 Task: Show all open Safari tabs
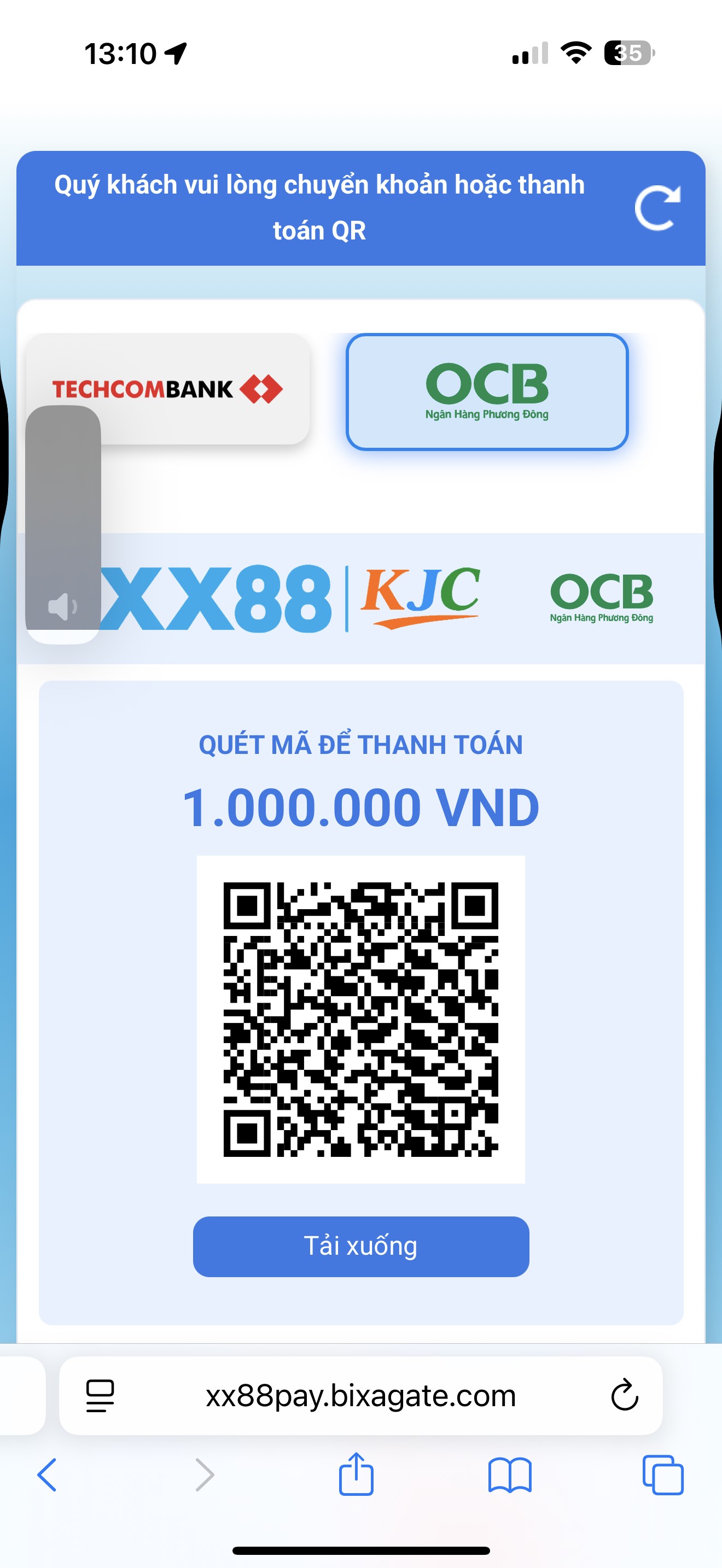coord(663,1475)
